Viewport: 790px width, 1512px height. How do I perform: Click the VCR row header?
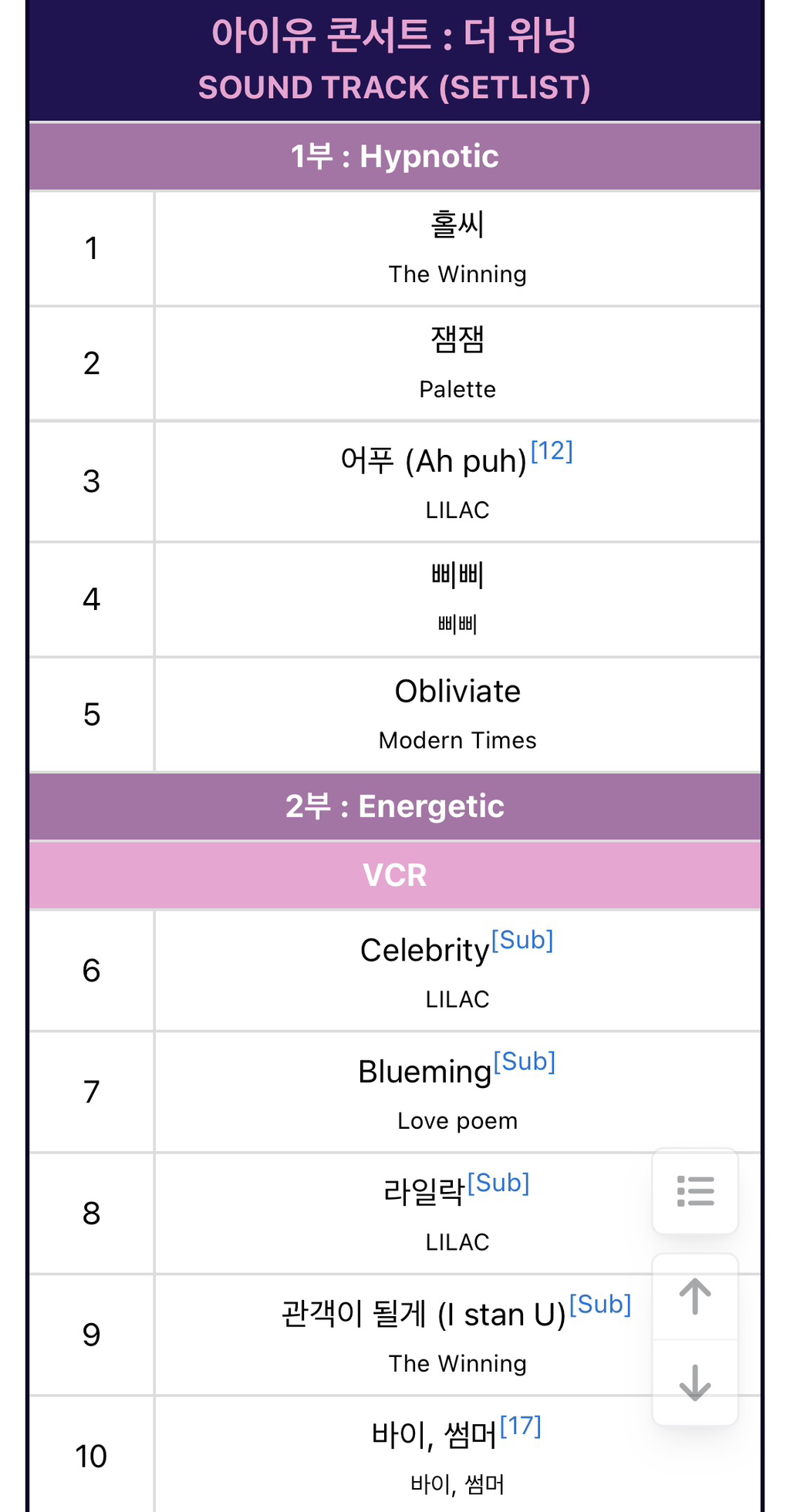[x=395, y=874]
